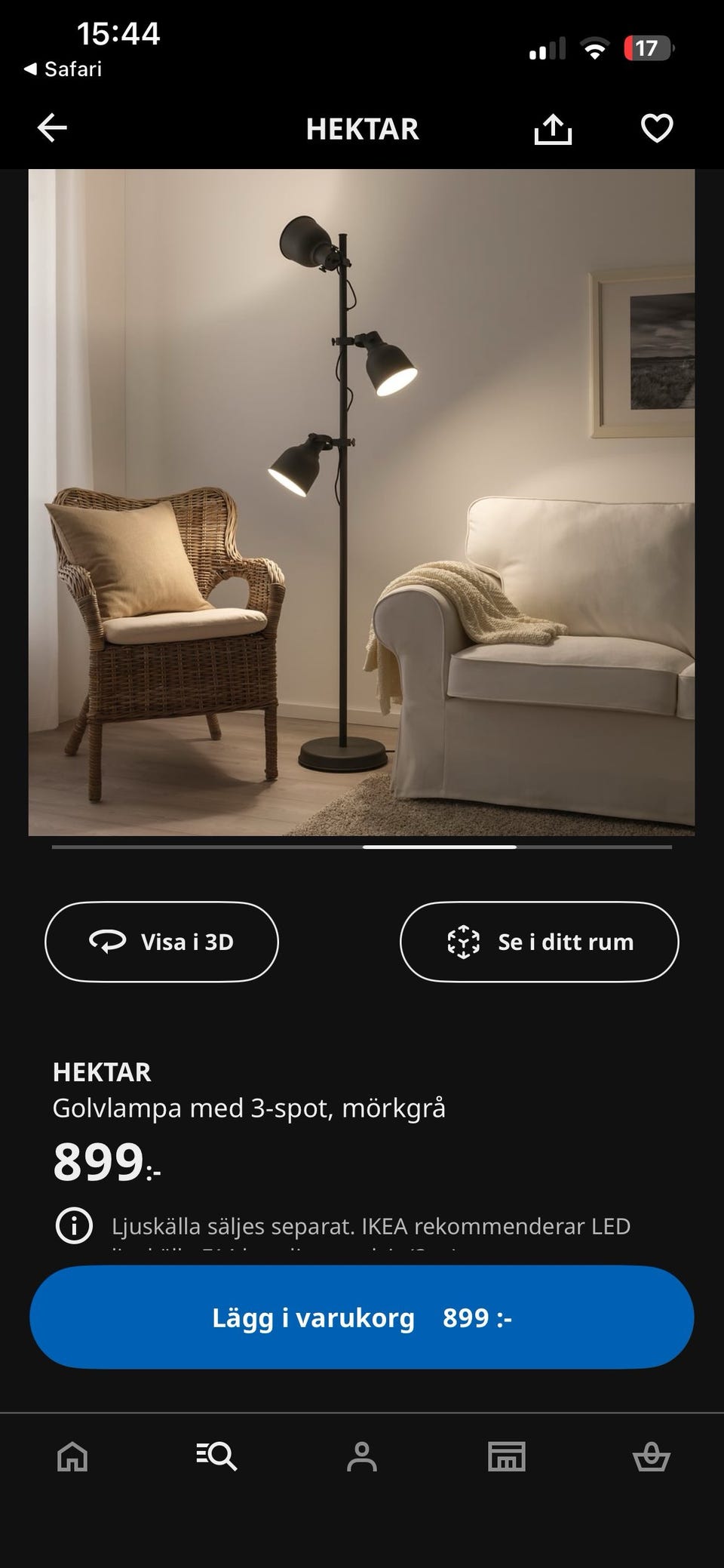Tap the 3D rotation icon in Visa i 3D
Image resolution: width=724 pixels, height=1568 pixels.
click(106, 942)
